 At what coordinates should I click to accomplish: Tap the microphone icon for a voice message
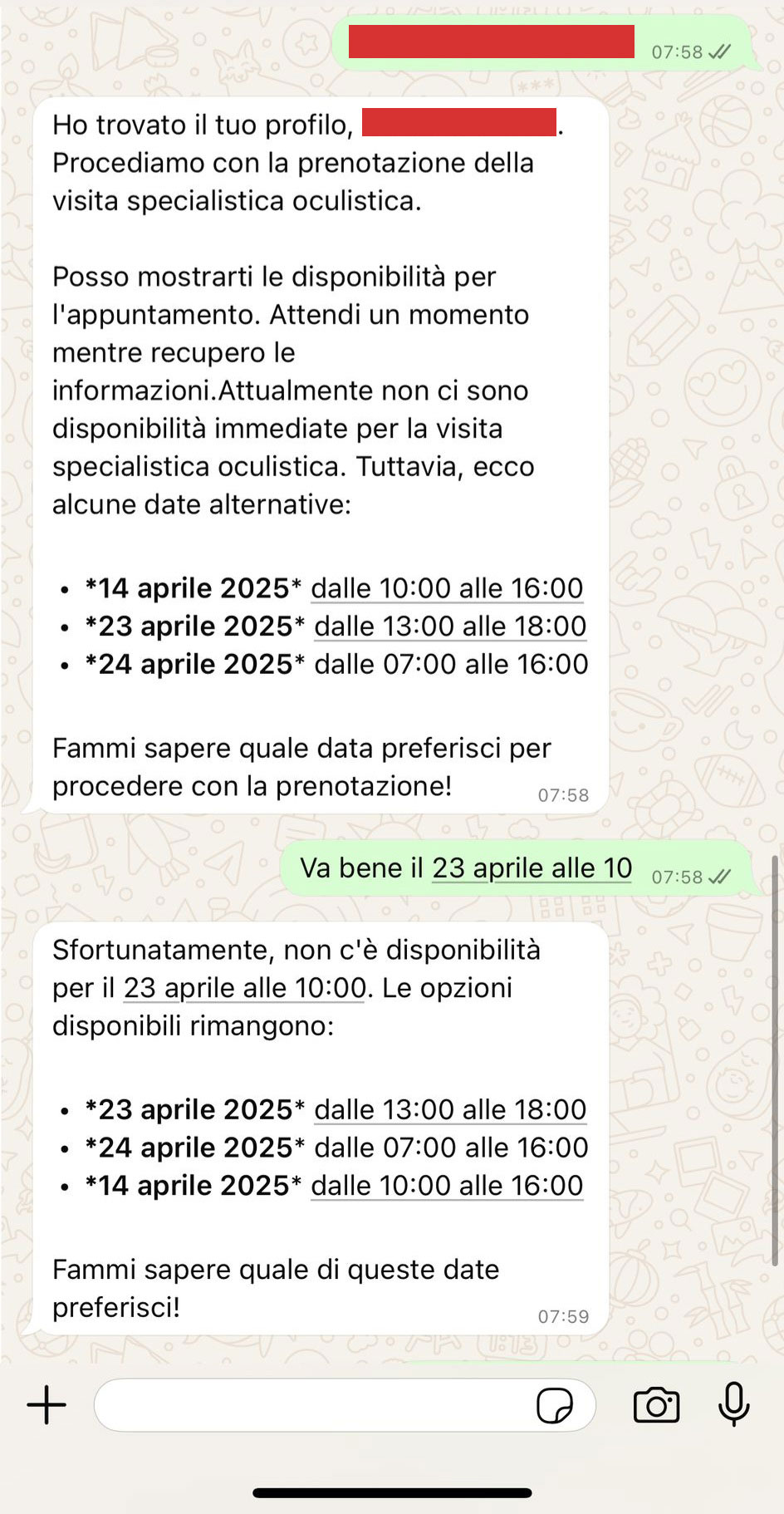click(732, 1404)
